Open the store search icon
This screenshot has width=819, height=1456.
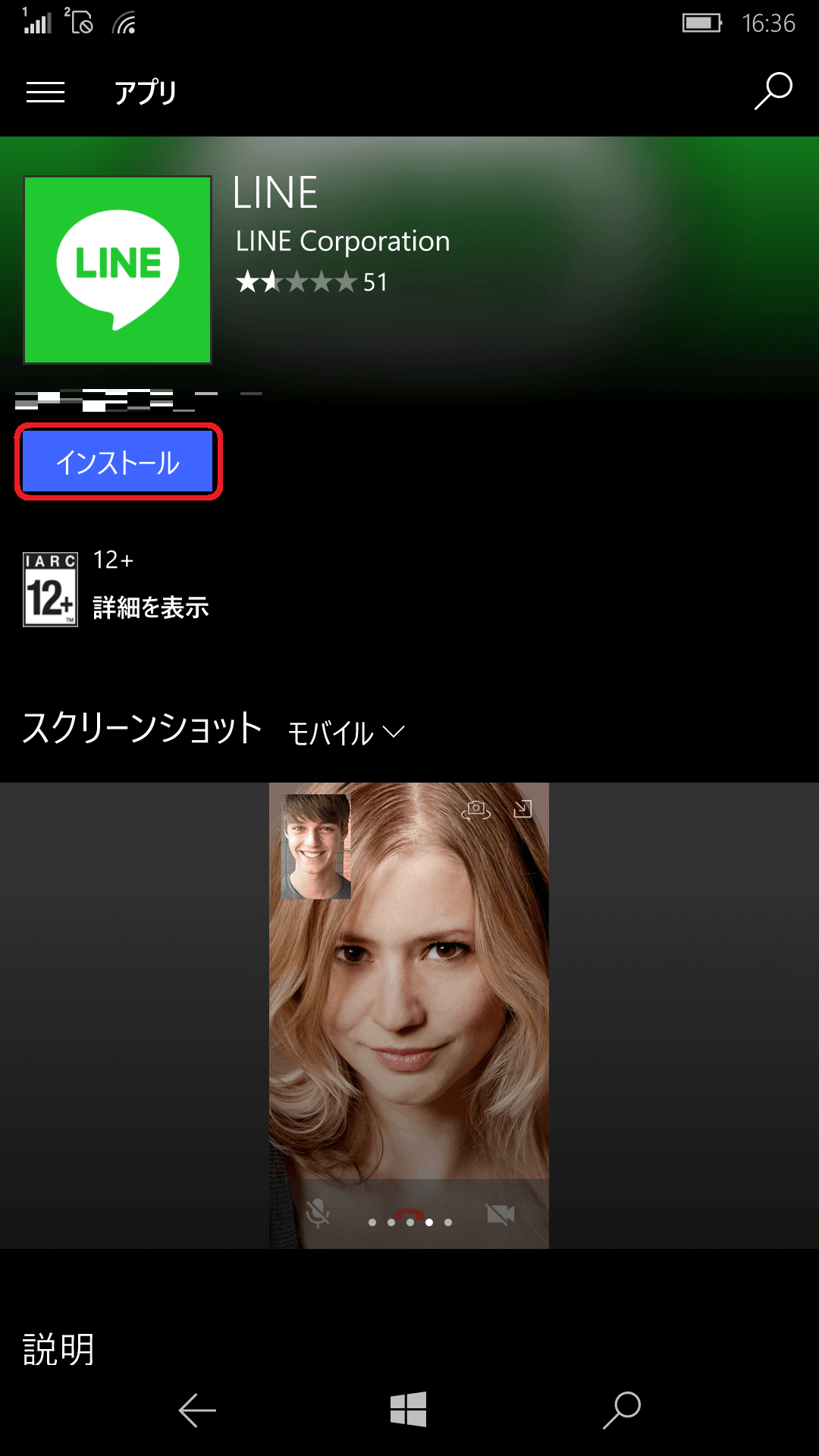[773, 91]
